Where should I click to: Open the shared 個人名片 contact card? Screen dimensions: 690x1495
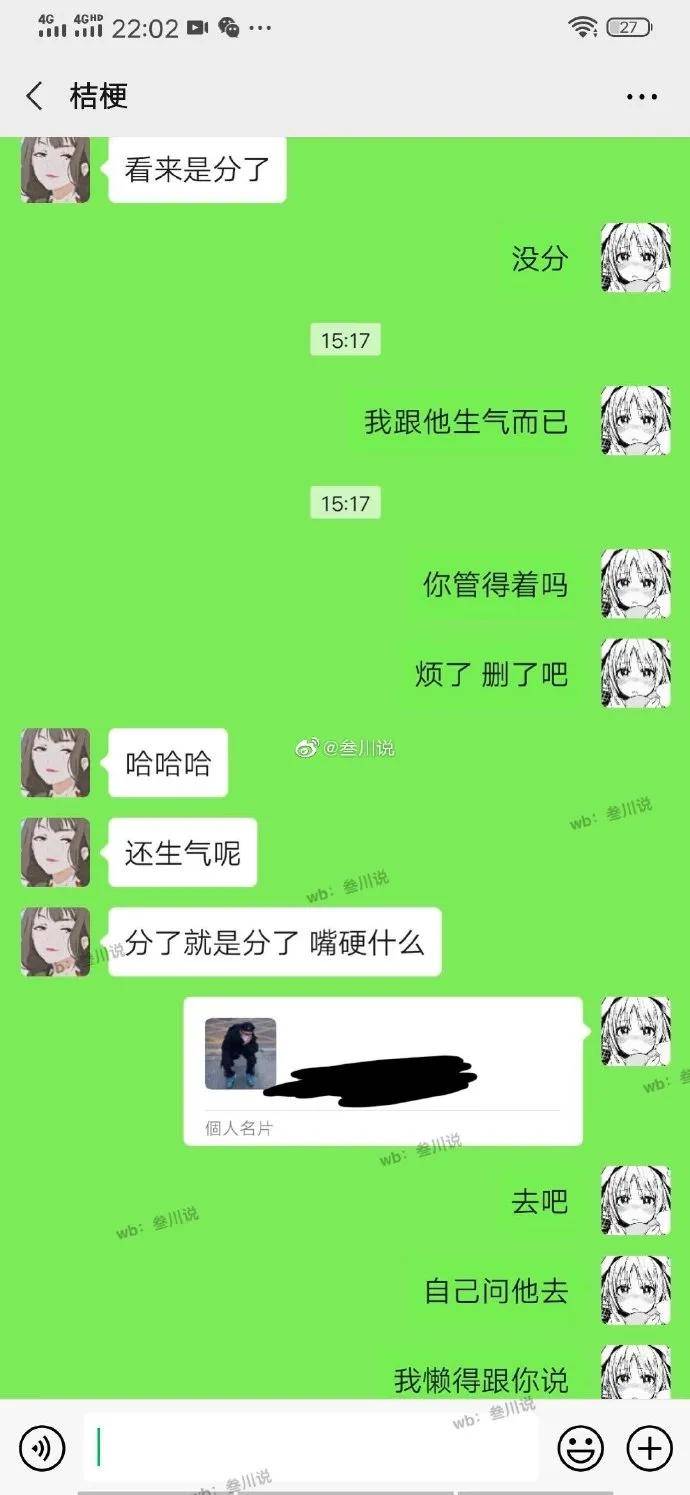(x=383, y=1070)
